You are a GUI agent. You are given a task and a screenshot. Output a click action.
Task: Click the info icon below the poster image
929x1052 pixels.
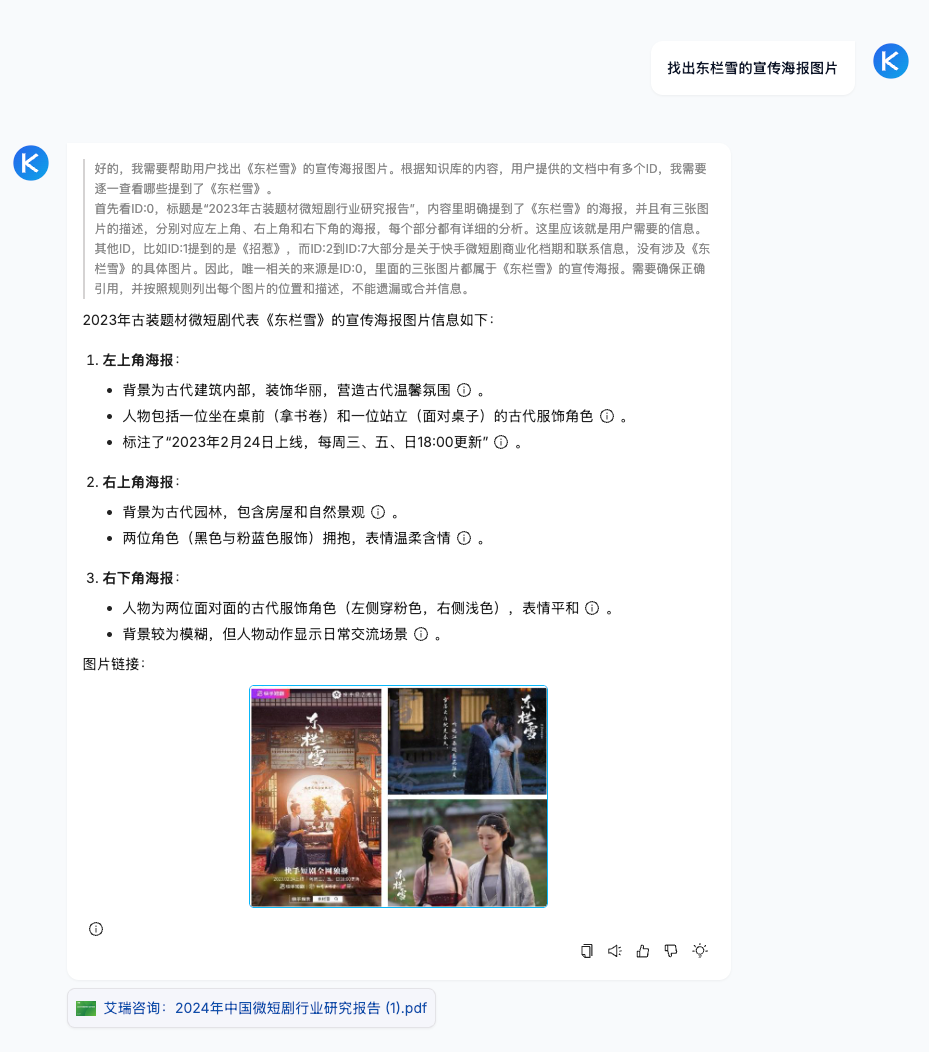click(x=95, y=929)
